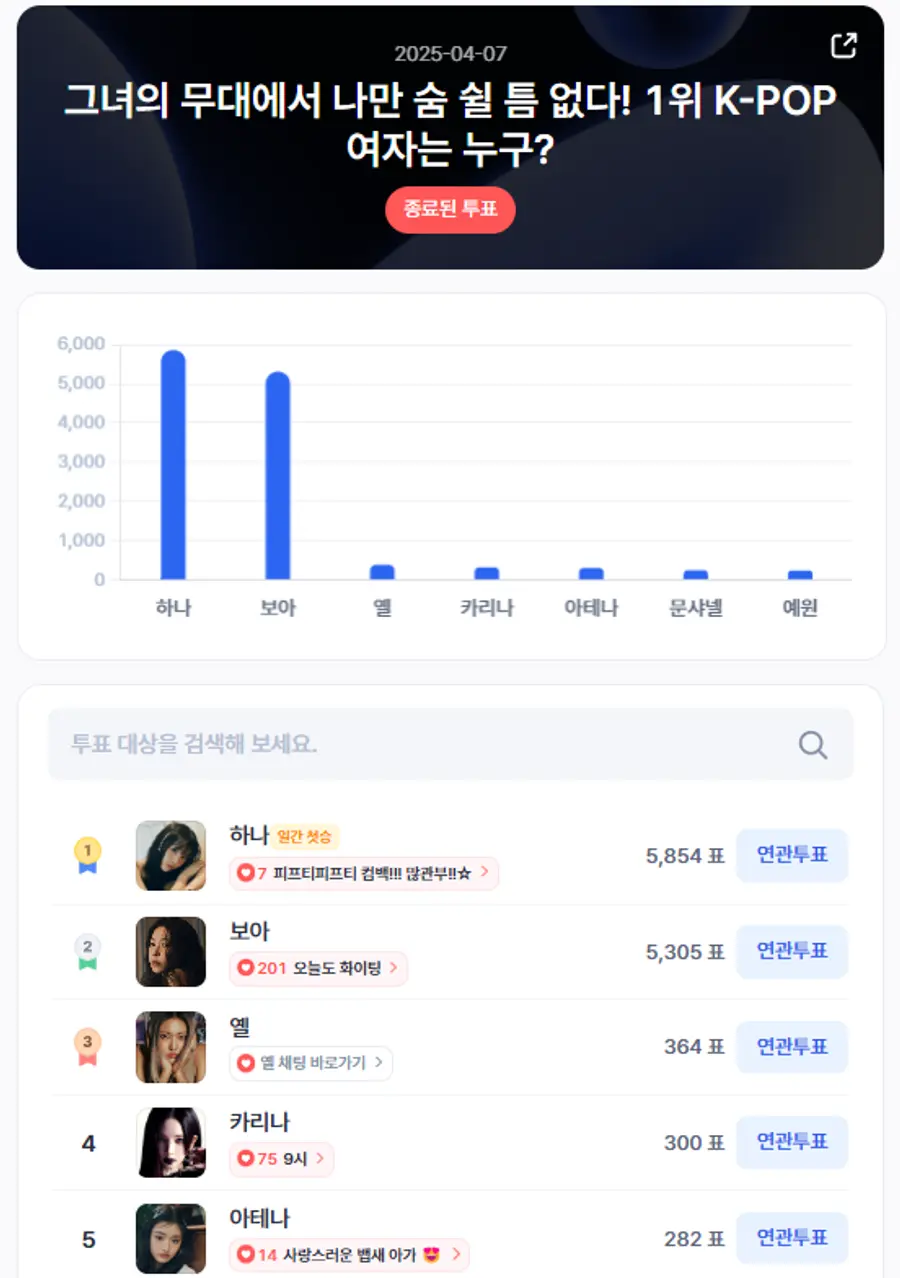Screen dimensions: 900x1278
Task: Click the red live icon in 카리나's 9시 chat bubble
Action: point(245,1160)
